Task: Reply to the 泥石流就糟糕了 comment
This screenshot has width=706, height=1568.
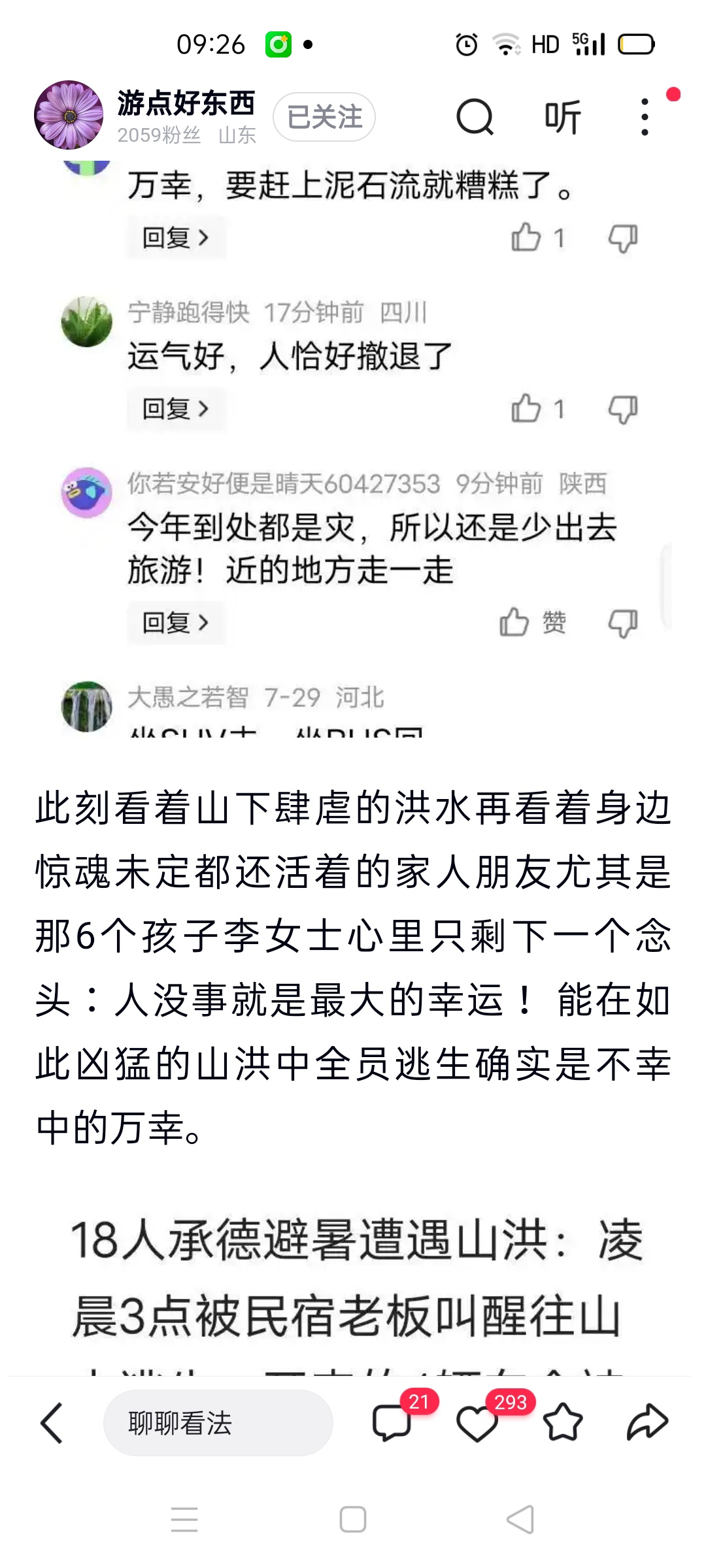Action: (176, 238)
